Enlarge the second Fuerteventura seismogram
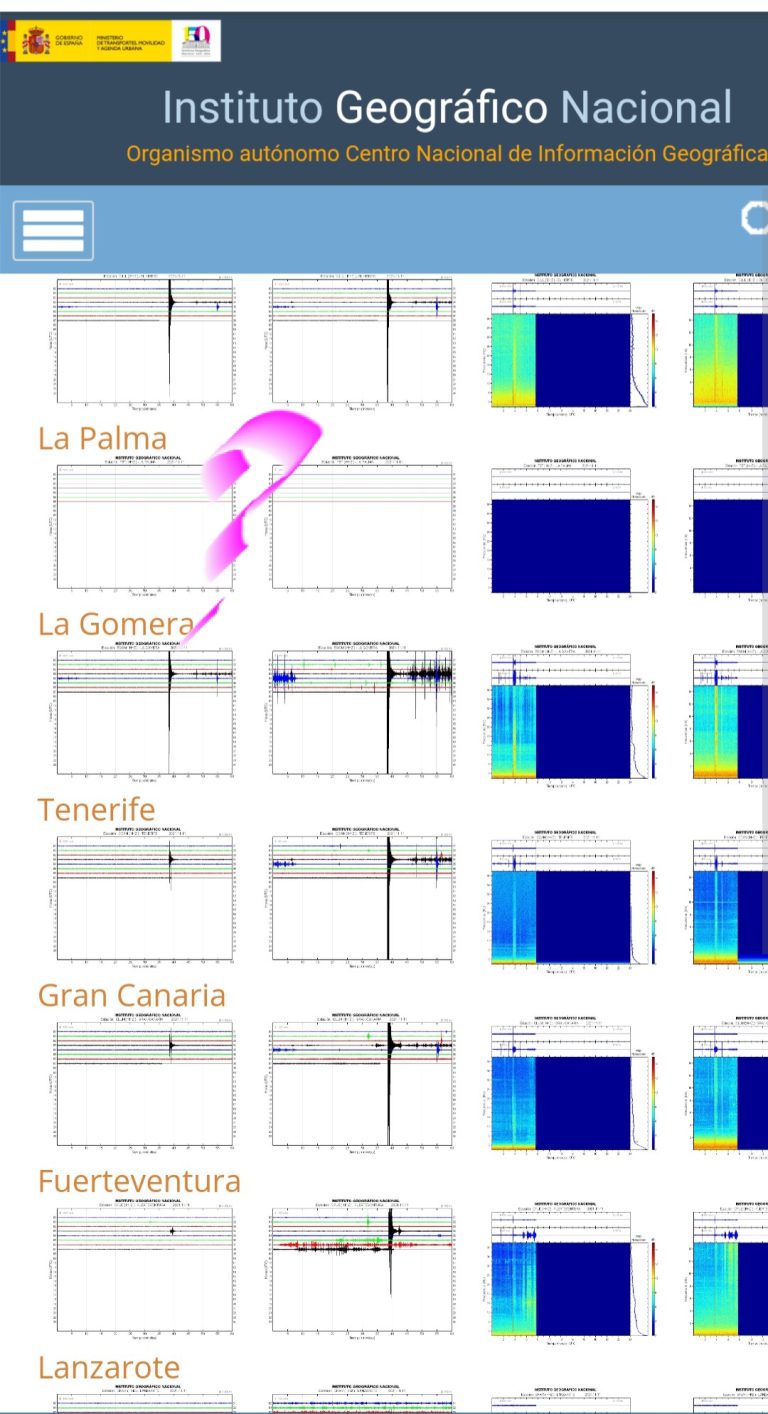Screen dimensions: 768x1414 [x=361, y=1271]
